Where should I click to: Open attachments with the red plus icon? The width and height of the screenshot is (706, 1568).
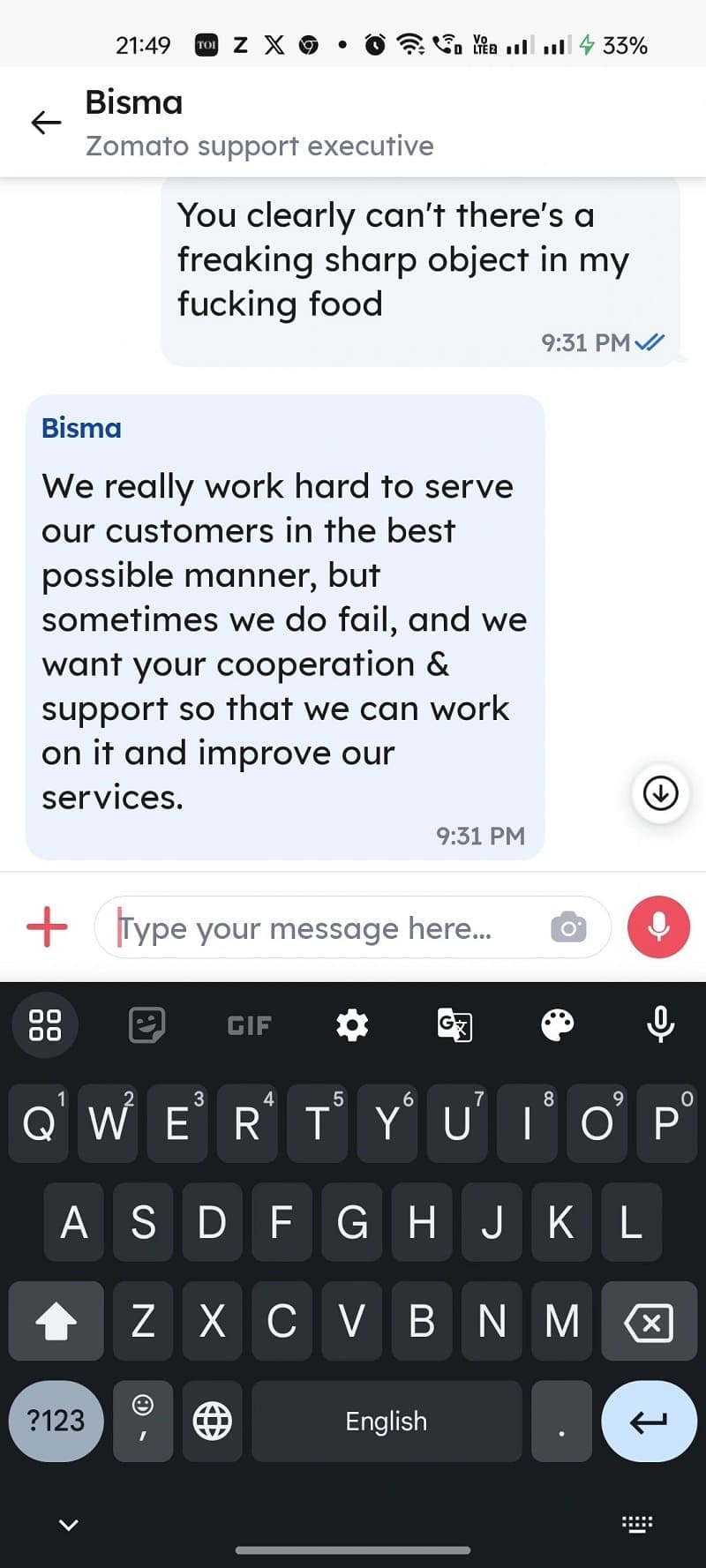tap(47, 927)
